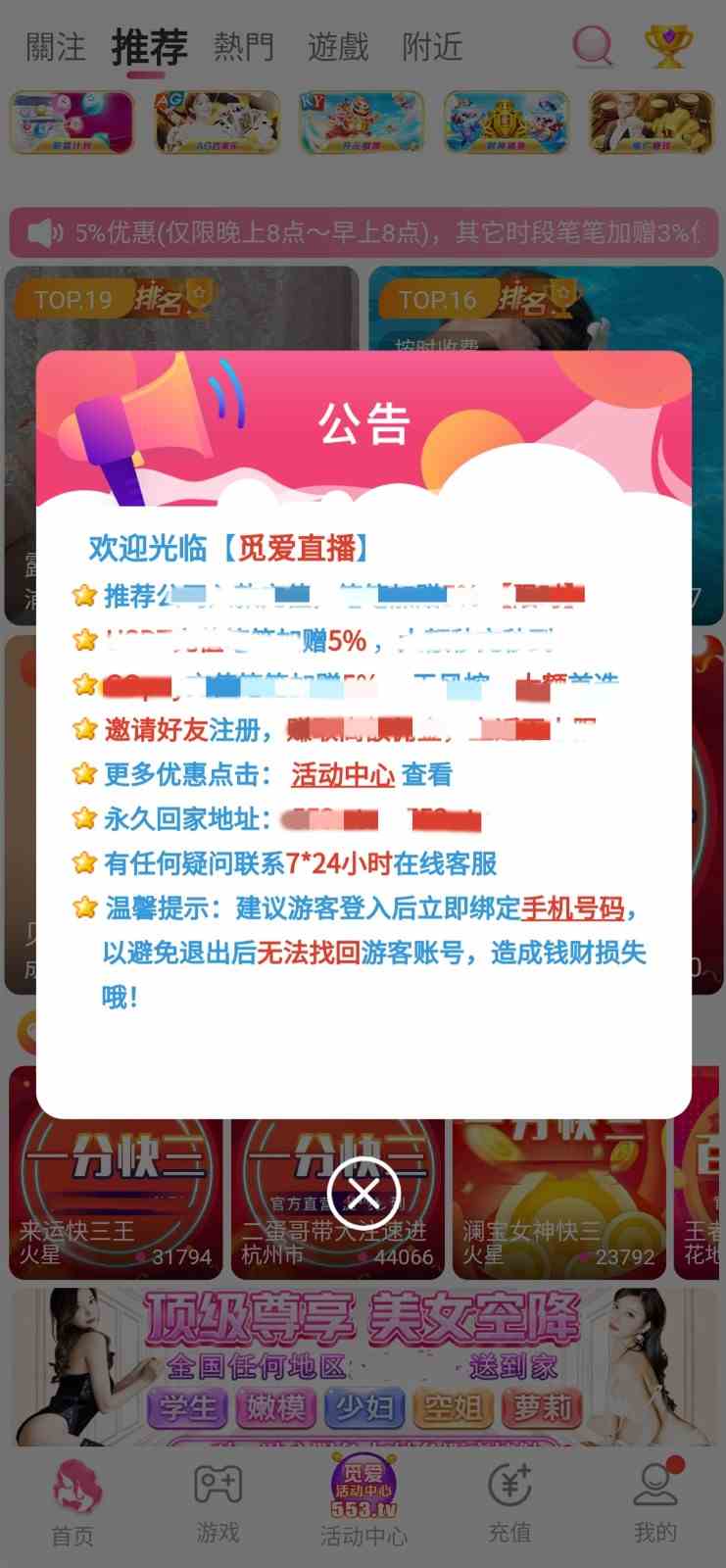Switch to the 熱門 tab

244,47
